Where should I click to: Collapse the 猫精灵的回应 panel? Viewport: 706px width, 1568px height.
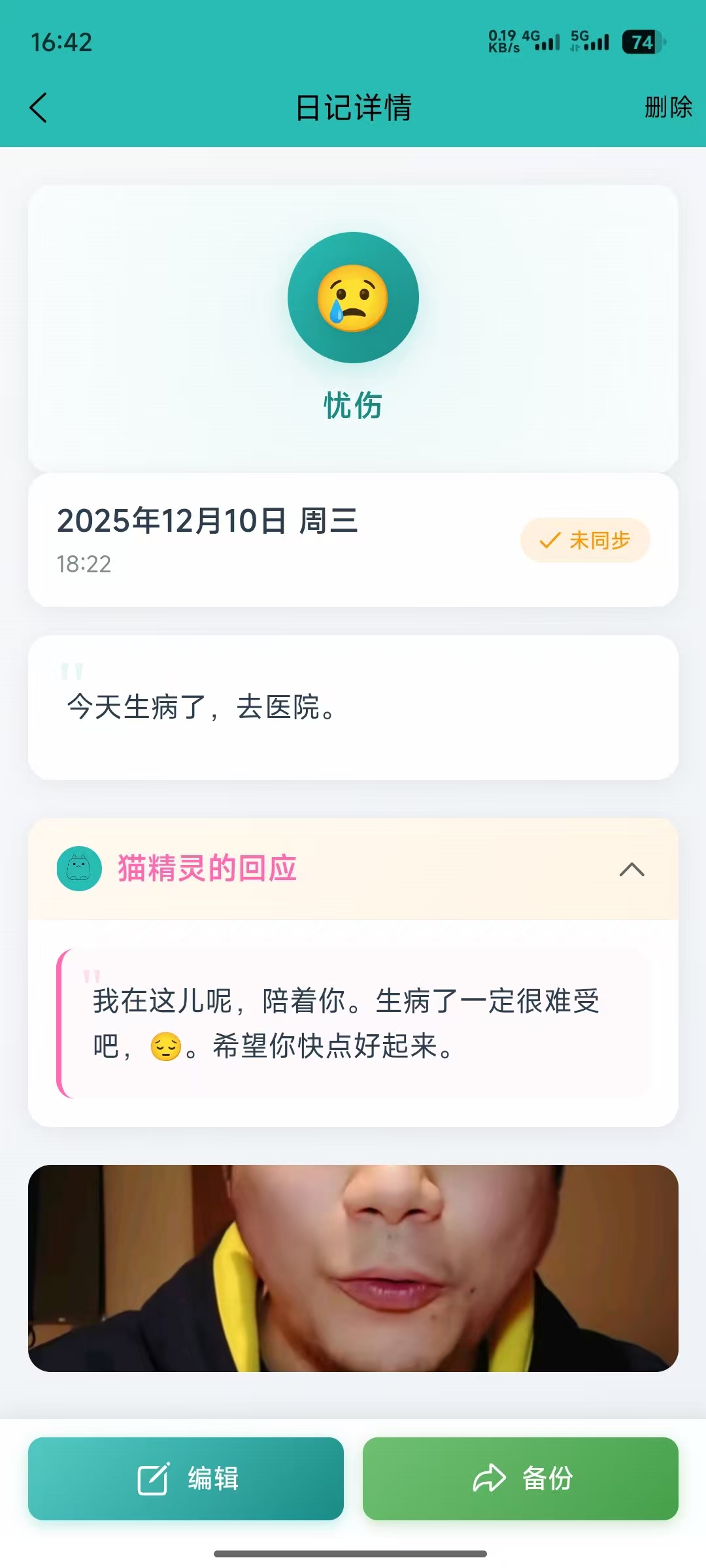pos(632,869)
